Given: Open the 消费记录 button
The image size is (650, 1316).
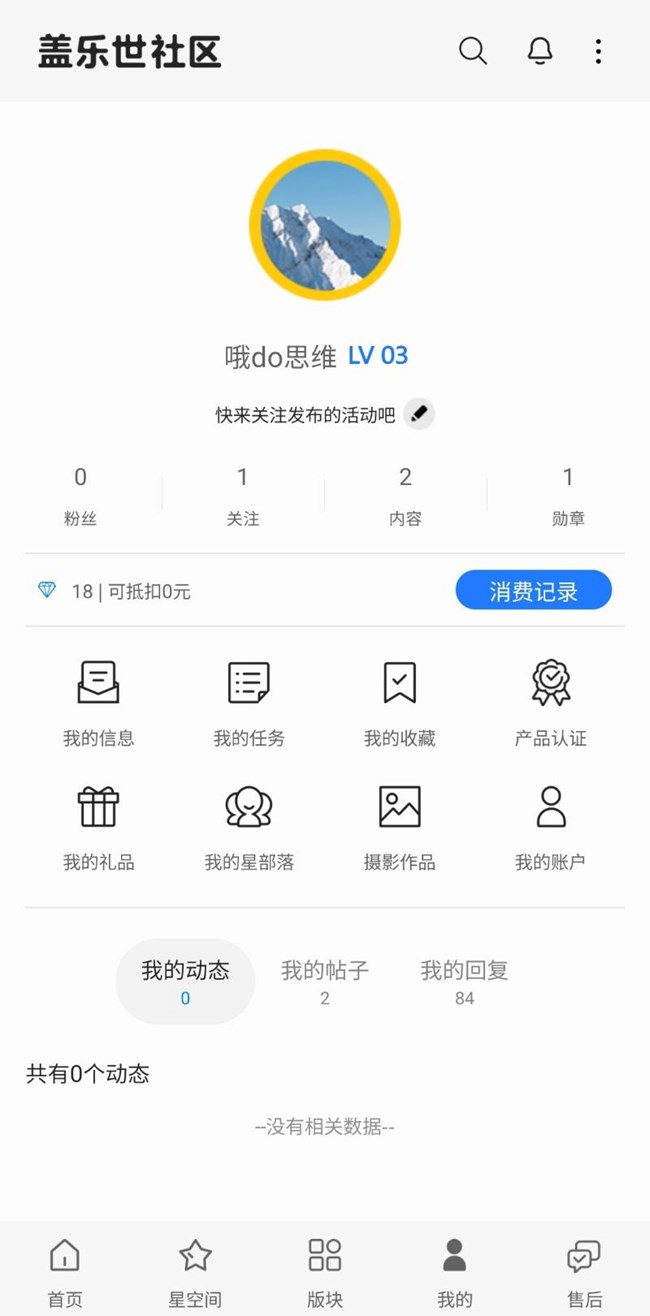Looking at the screenshot, I should point(533,590).
